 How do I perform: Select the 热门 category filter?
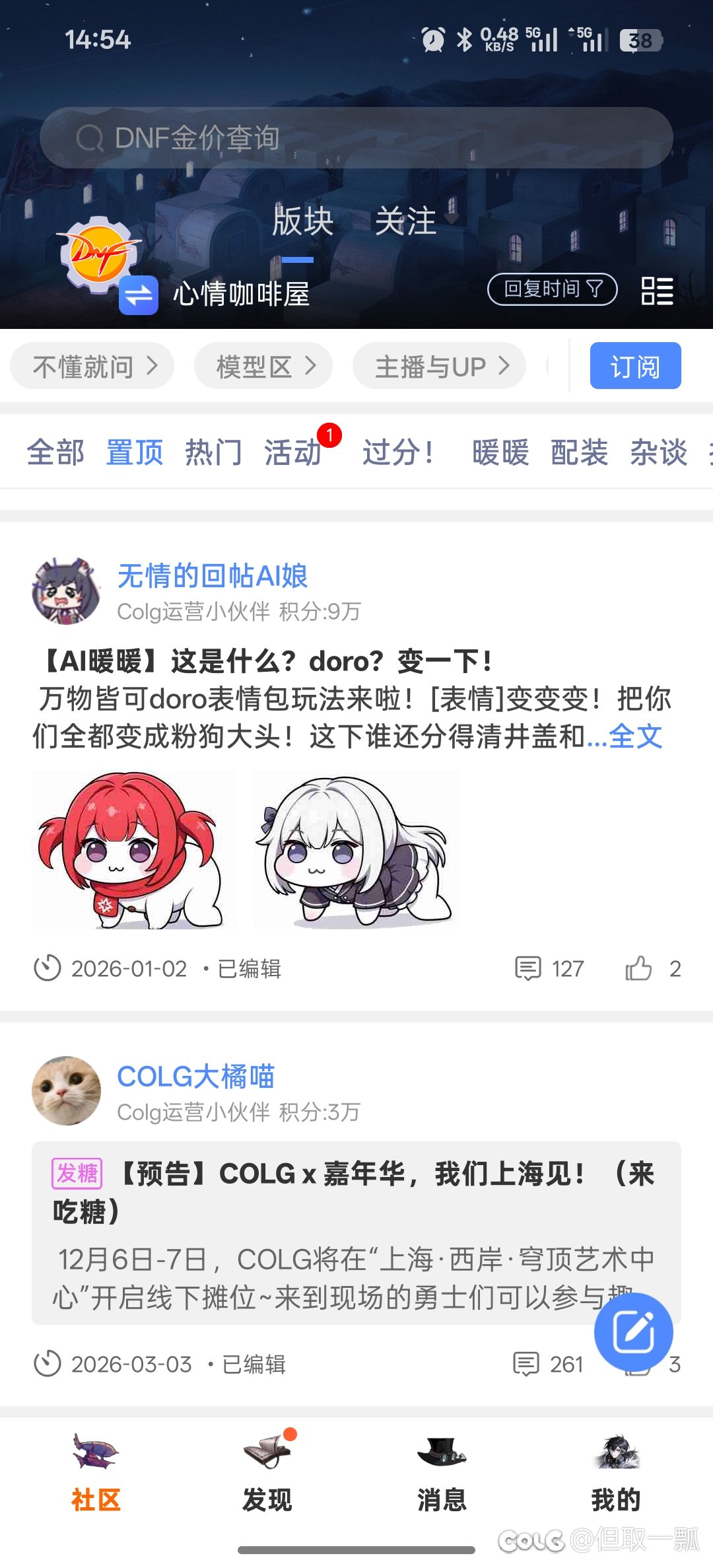point(213,453)
